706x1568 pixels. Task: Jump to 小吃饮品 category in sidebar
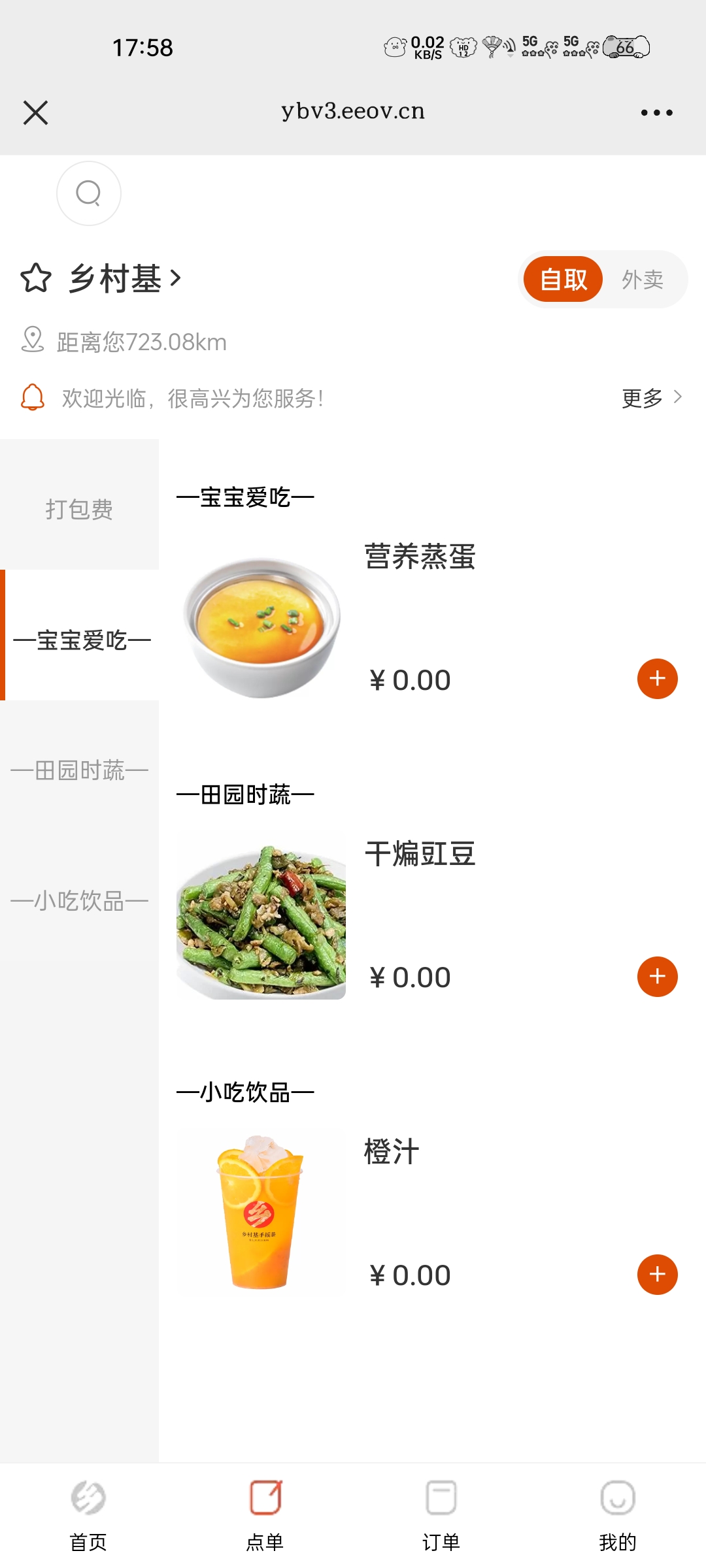pyautogui.click(x=79, y=902)
